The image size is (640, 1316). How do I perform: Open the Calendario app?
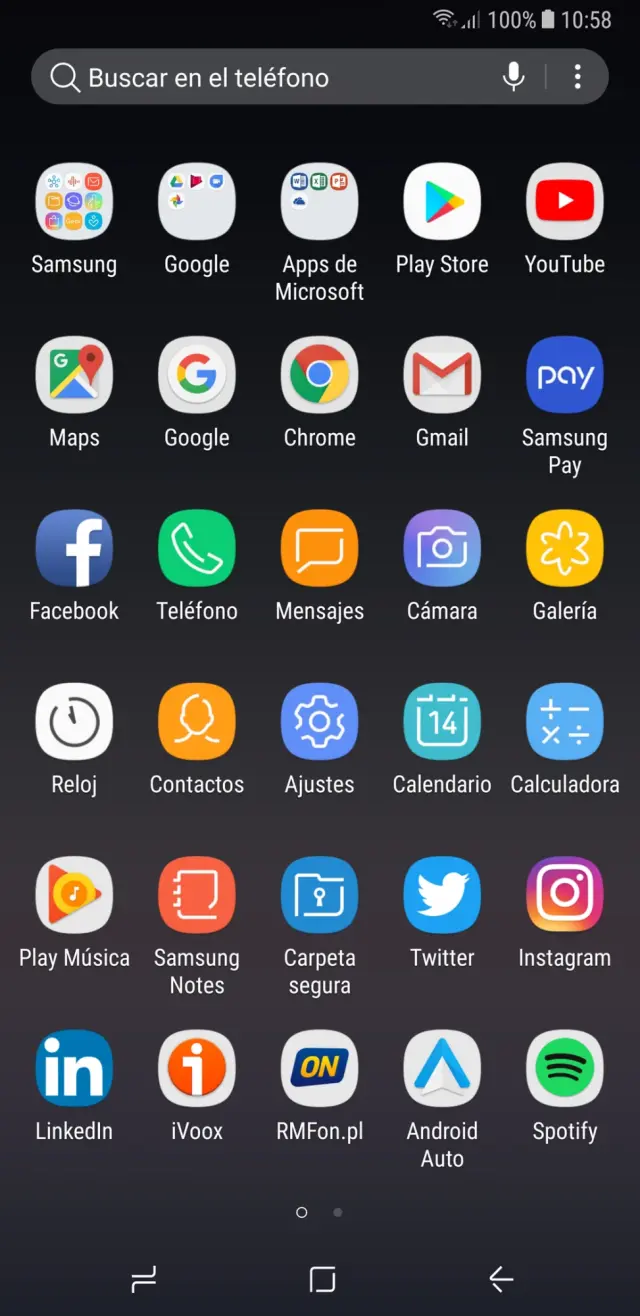tap(442, 721)
